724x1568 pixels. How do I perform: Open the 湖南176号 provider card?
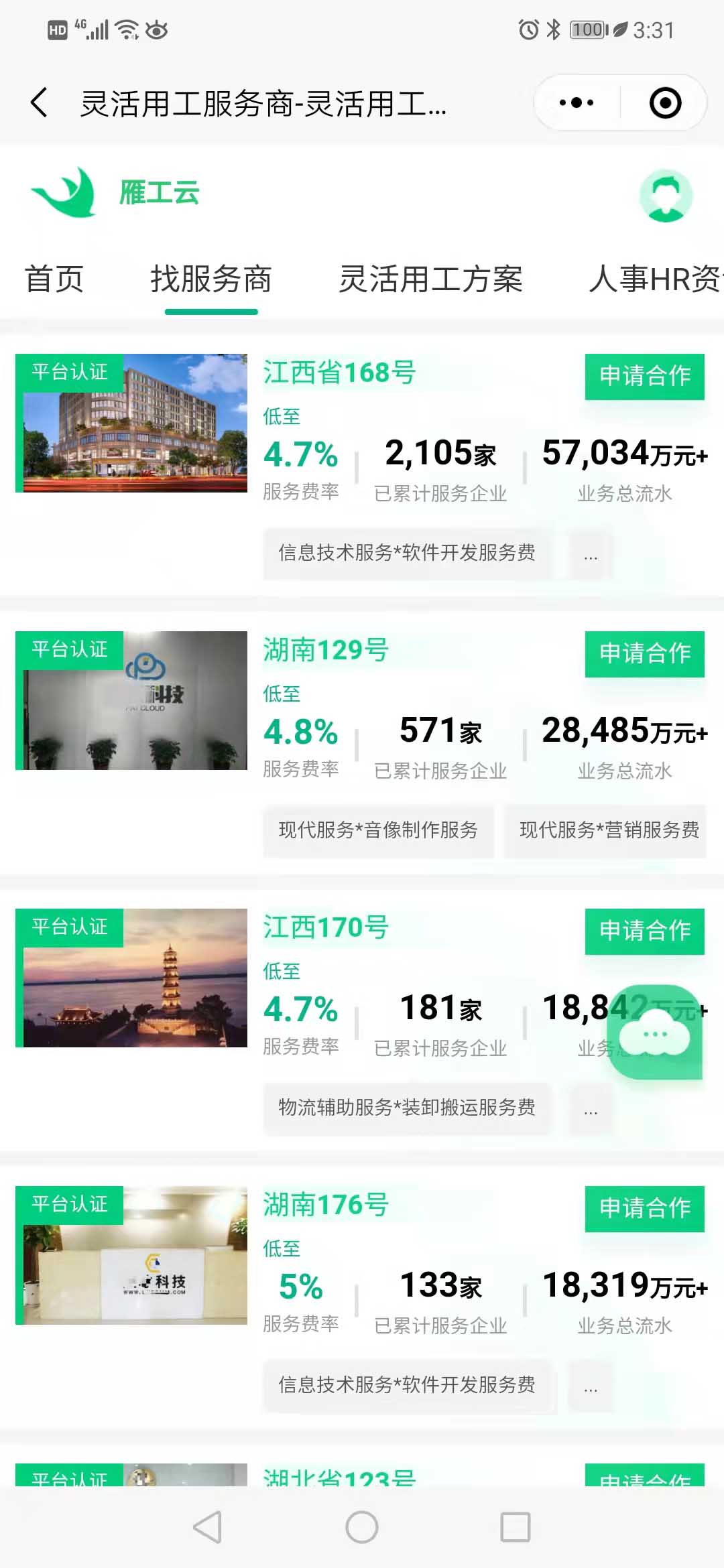tap(326, 1205)
